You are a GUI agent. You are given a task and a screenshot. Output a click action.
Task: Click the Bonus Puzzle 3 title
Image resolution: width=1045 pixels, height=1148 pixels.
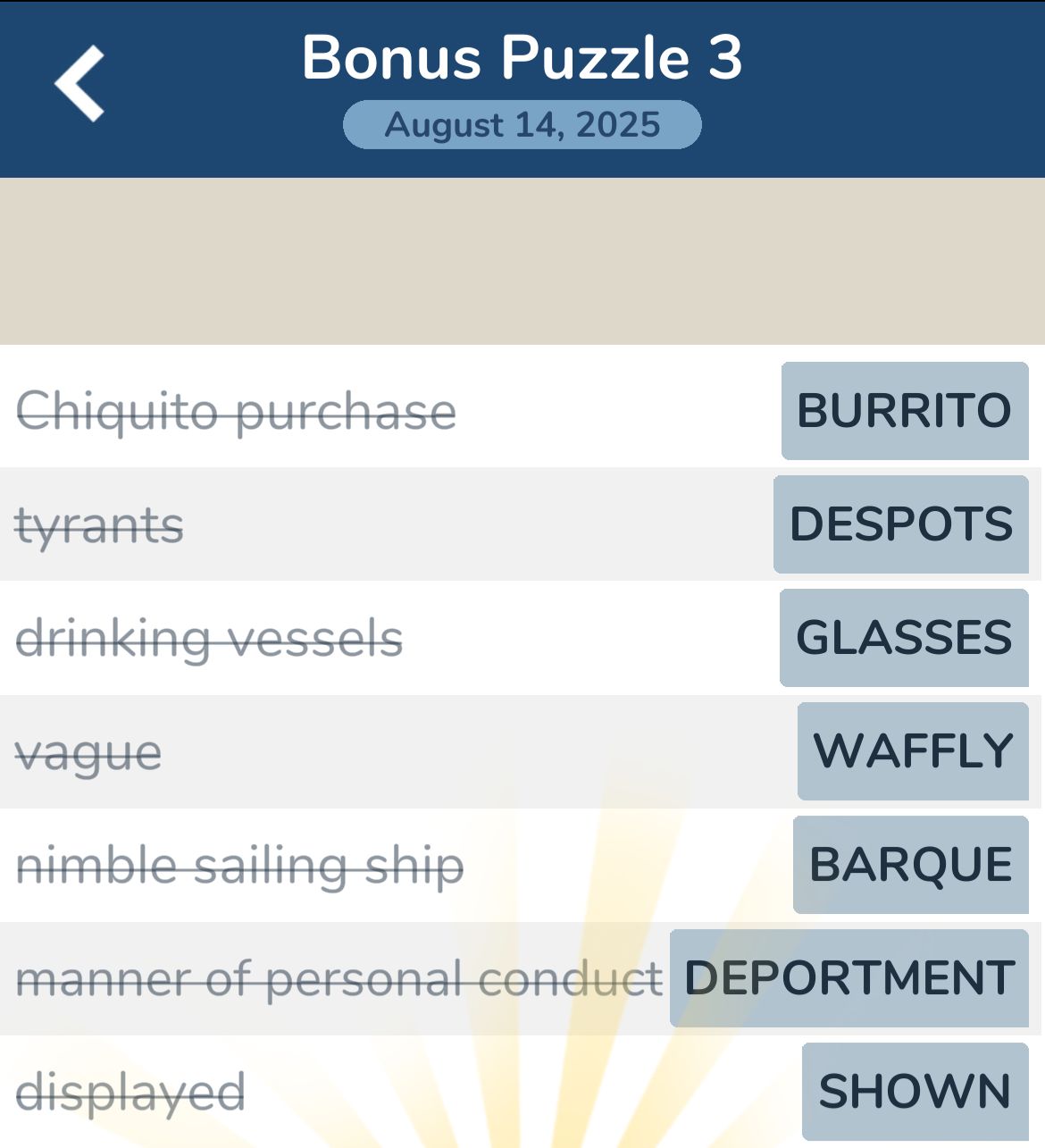[x=522, y=59]
